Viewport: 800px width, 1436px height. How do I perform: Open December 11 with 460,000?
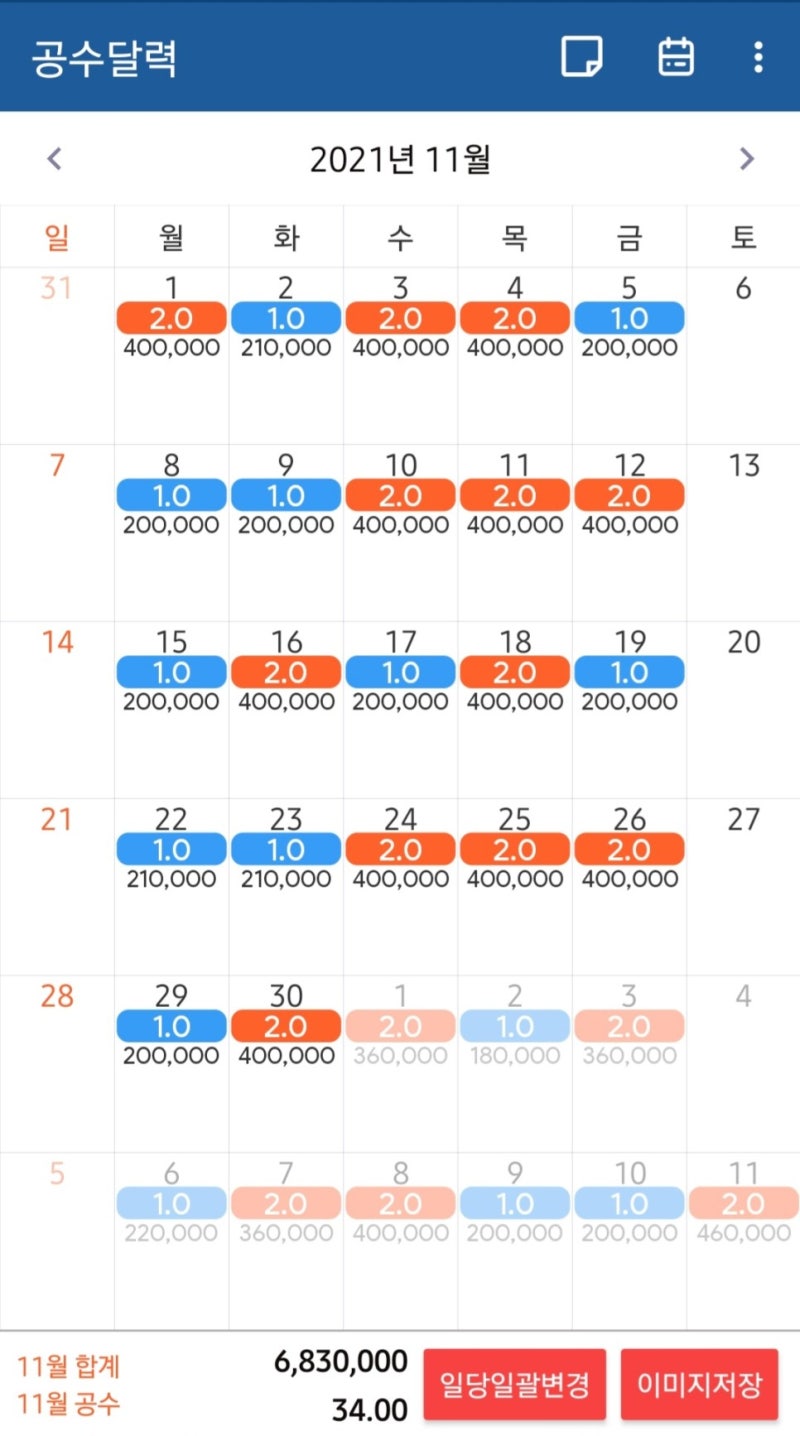tap(743, 1241)
